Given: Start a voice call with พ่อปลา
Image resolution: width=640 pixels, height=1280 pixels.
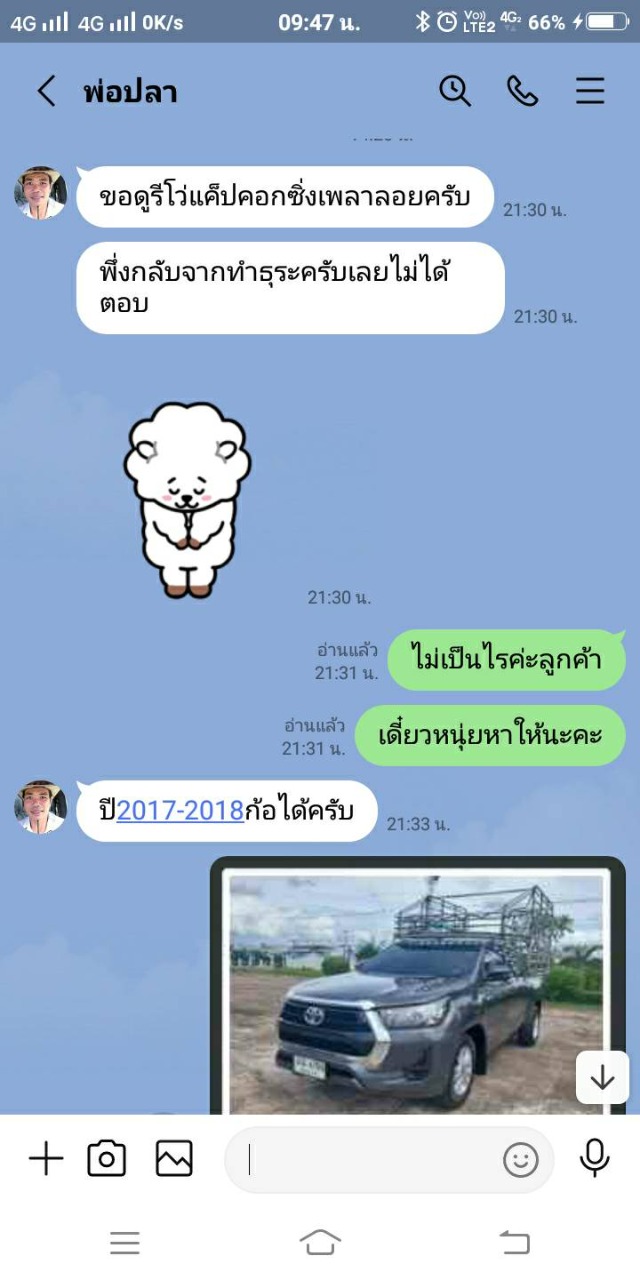Looking at the screenshot, I should pos(522,91).
